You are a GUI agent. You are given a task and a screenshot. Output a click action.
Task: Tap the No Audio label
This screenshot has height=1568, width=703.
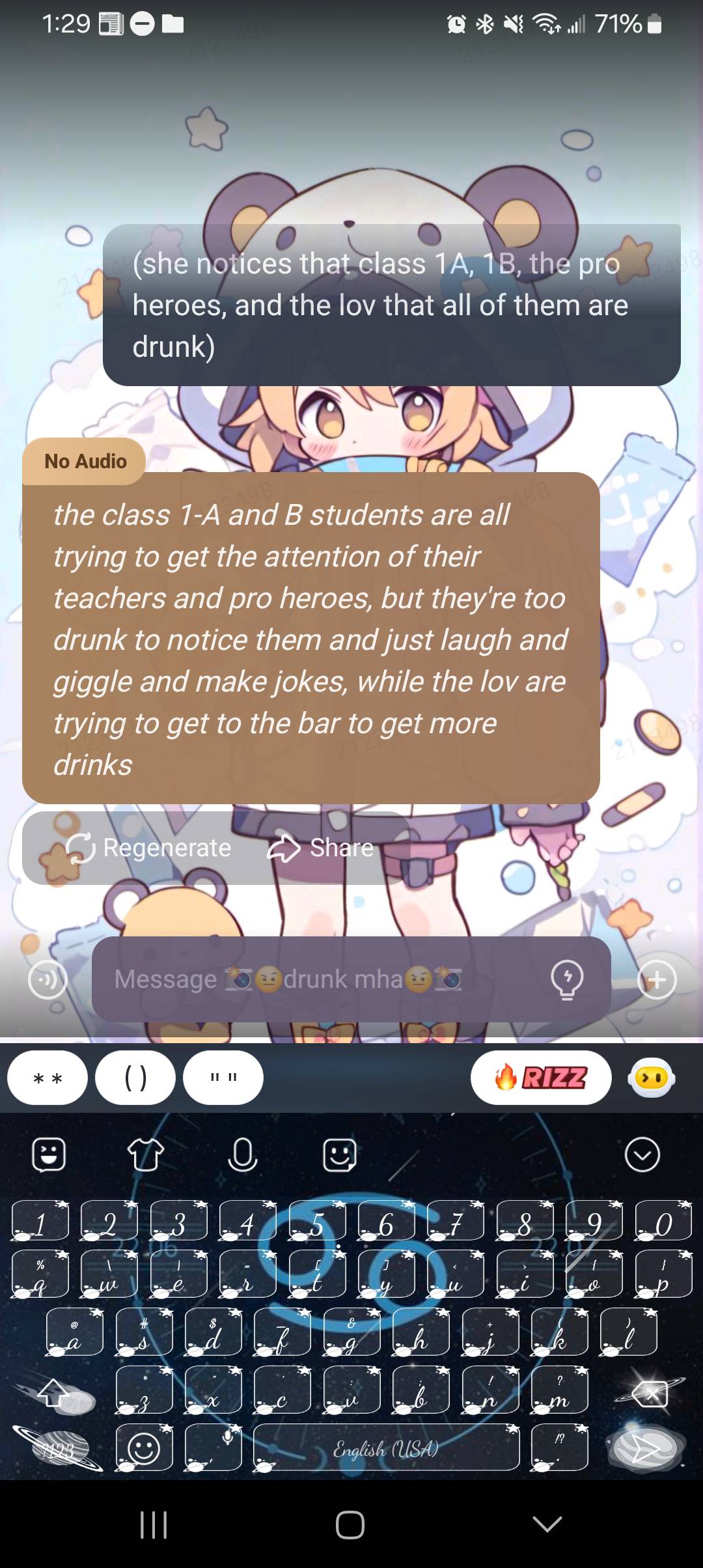pyautogui.click(x=85, y=461)
